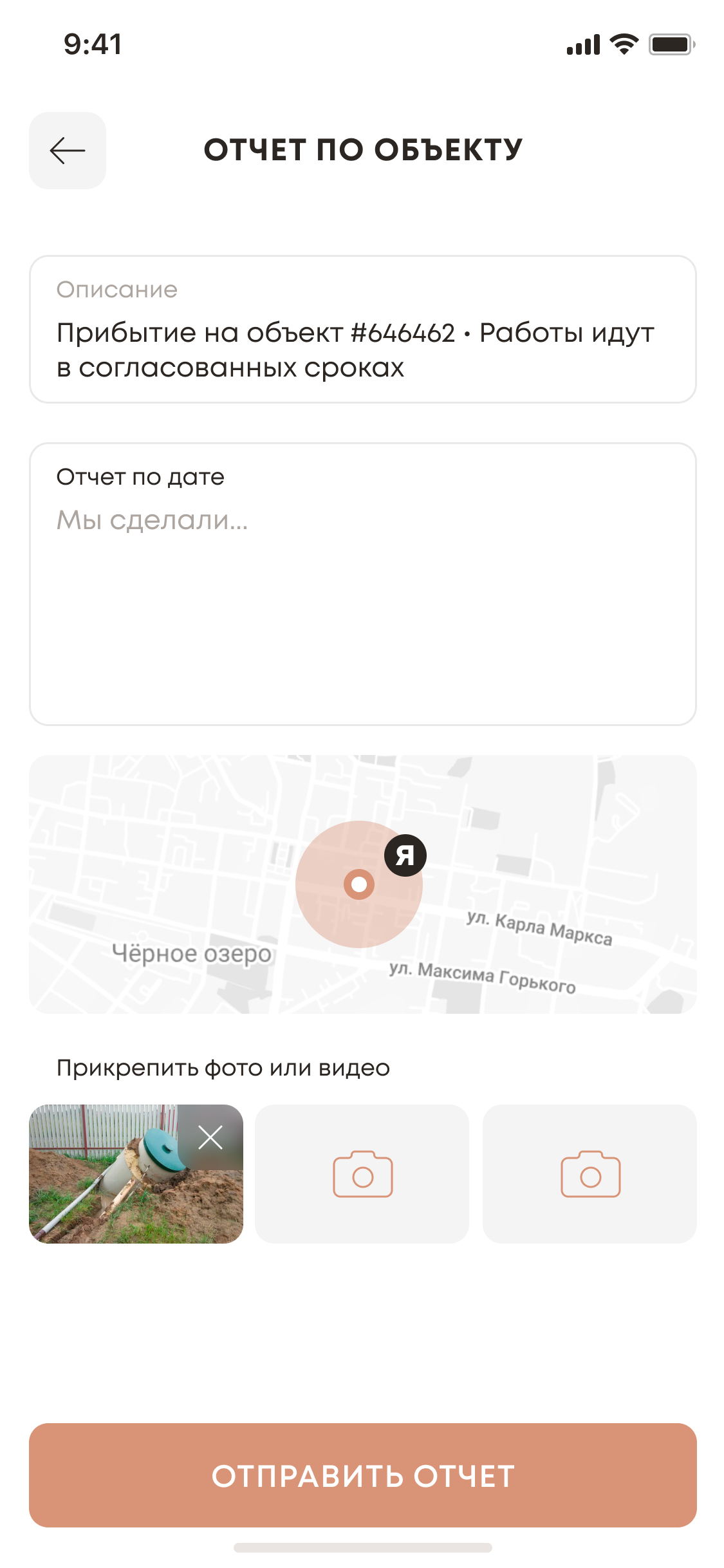Remove the attached photo
724x1568 pixels.
point(210,1137)
